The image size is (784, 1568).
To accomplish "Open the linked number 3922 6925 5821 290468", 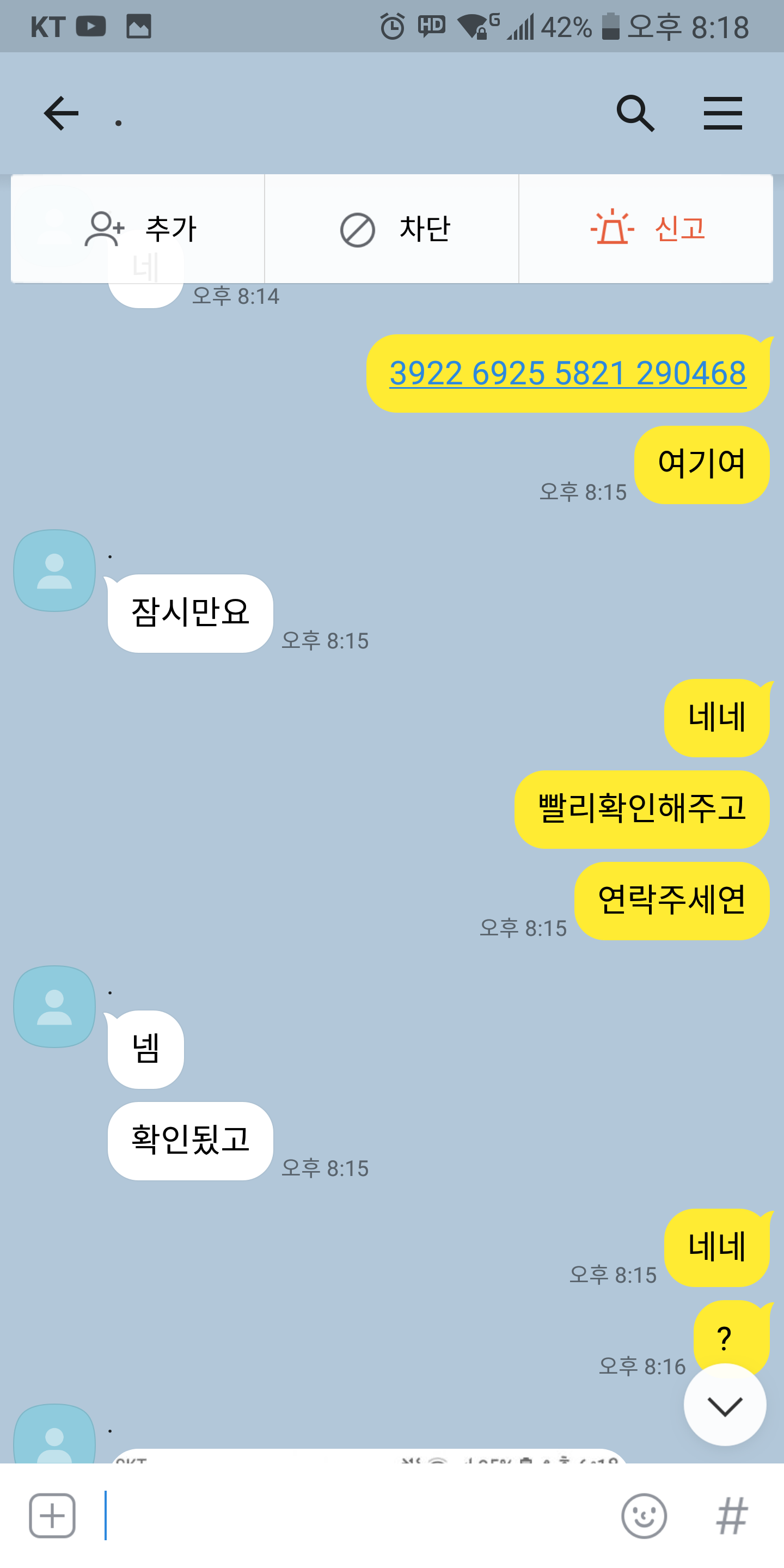I will click(567, 373).
